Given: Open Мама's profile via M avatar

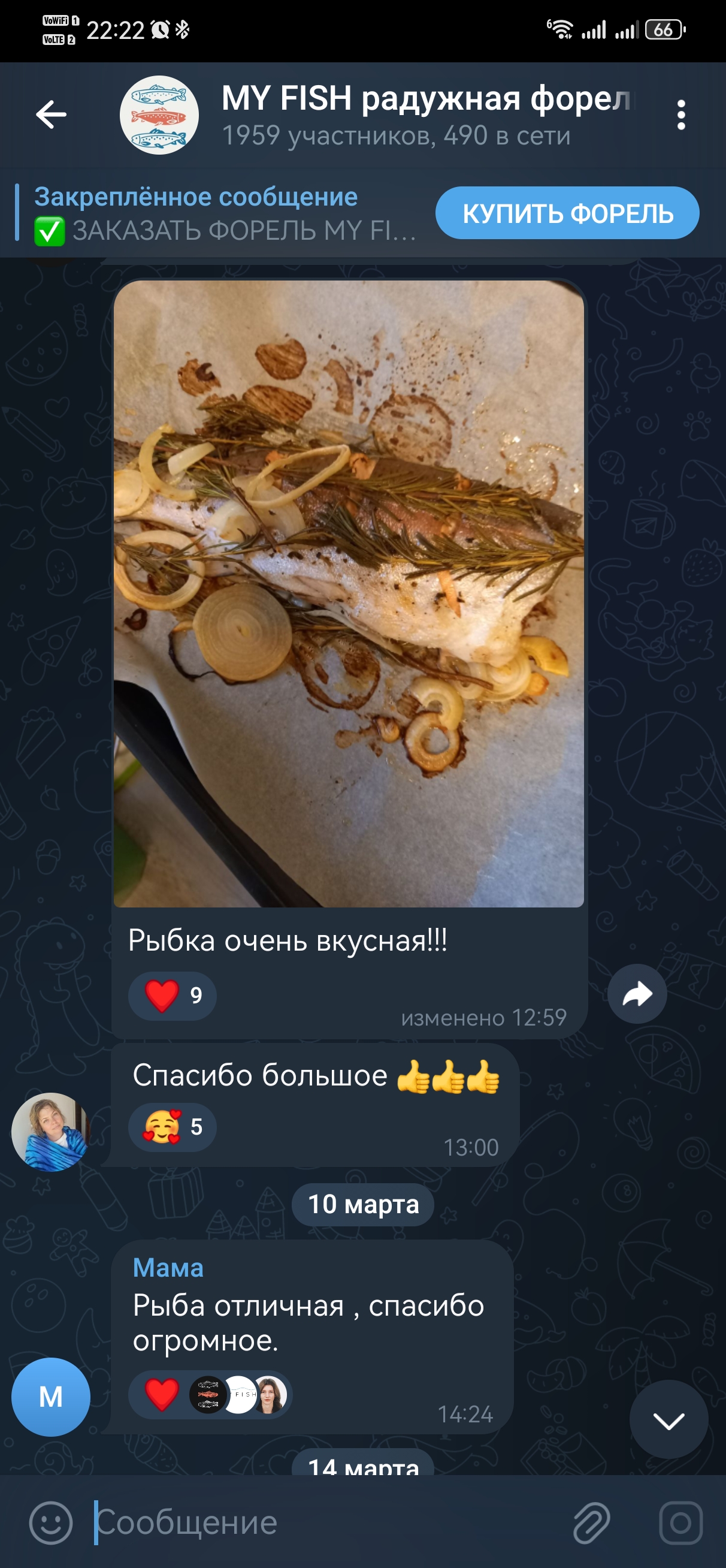Looking at the screenshot, I should pyautogui.click(x=50, y=1397).
